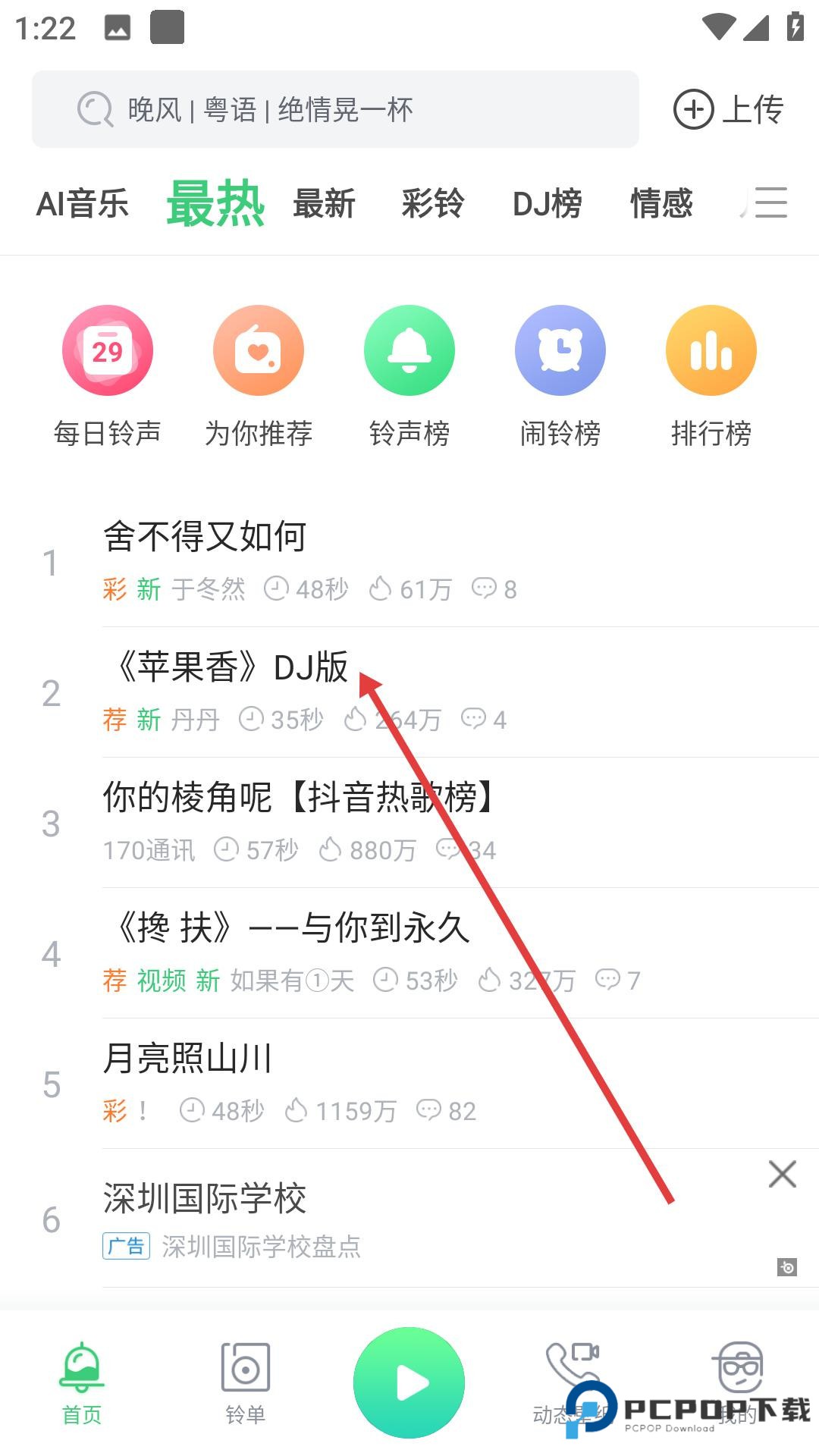819x1456 pixels.
Task: Open the search box with 晚风 suggestion
Action: click(334, 110)
